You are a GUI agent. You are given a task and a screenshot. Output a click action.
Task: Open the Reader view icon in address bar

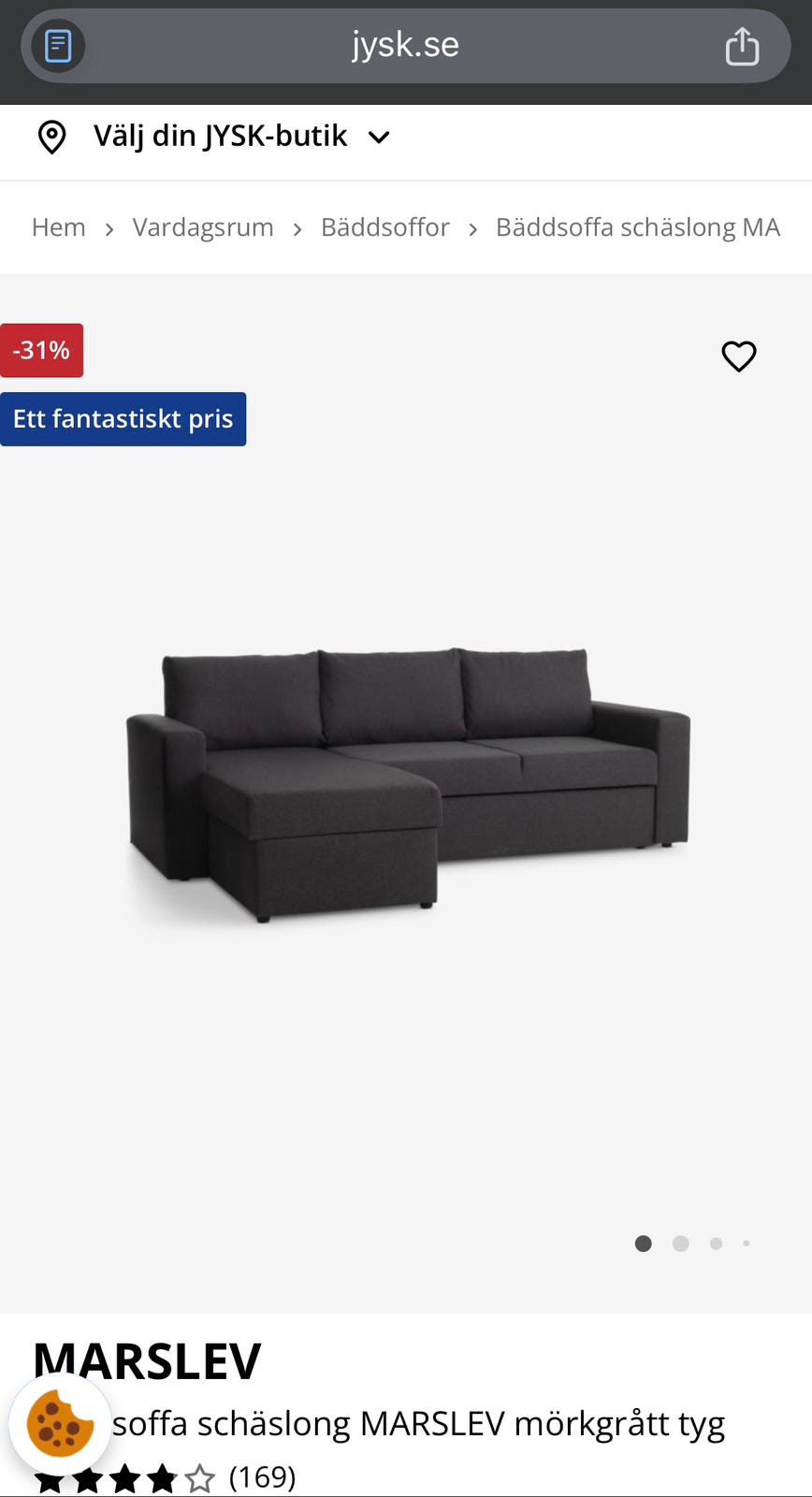coord(58,45)
